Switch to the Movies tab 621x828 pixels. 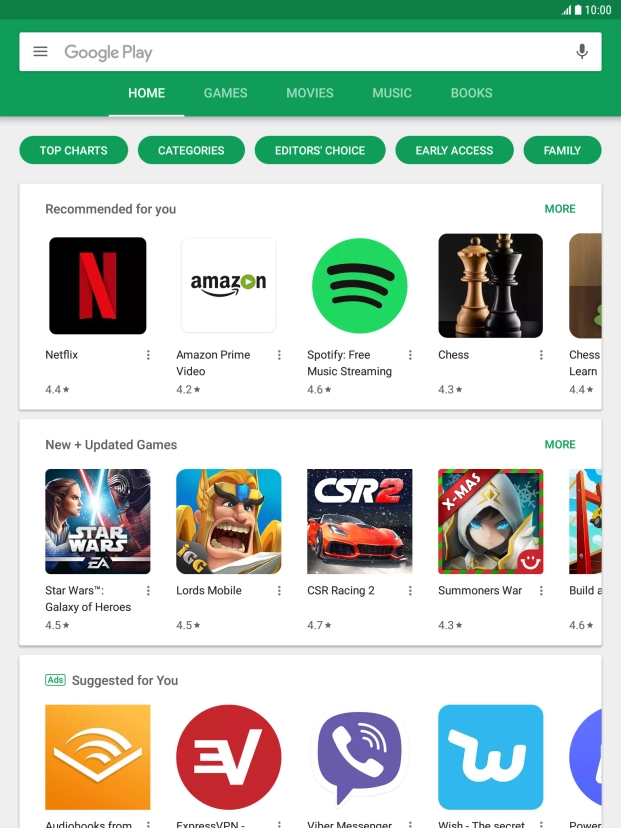point(310,93)
